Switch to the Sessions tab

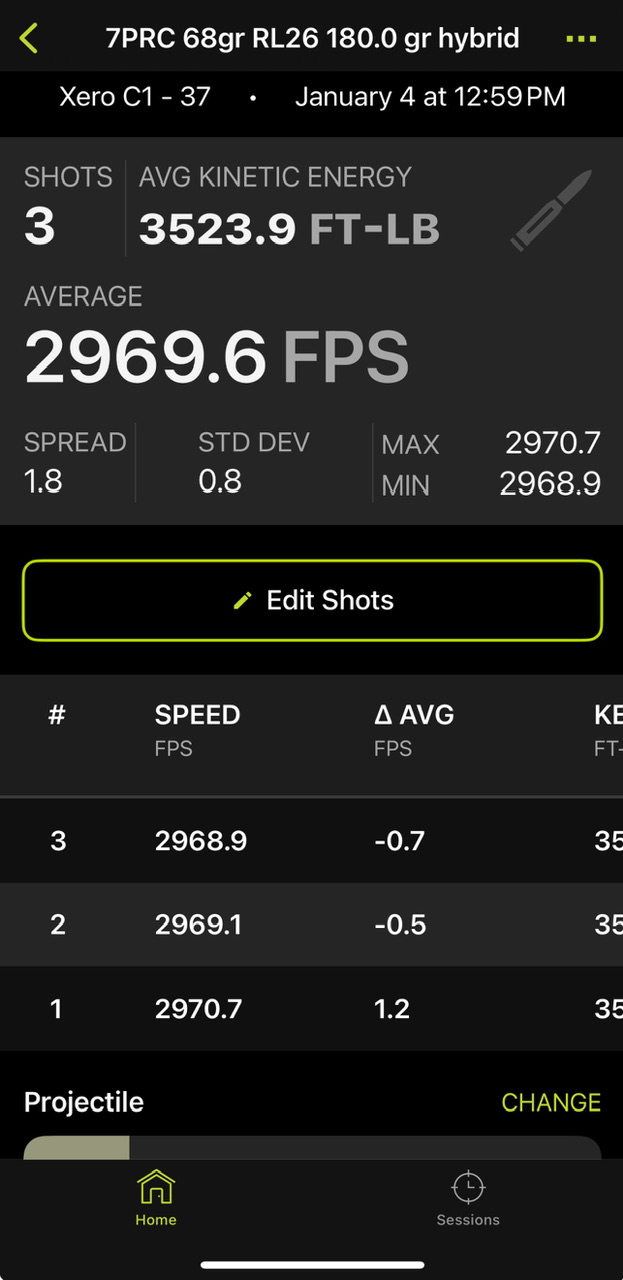coord(468,1198)
